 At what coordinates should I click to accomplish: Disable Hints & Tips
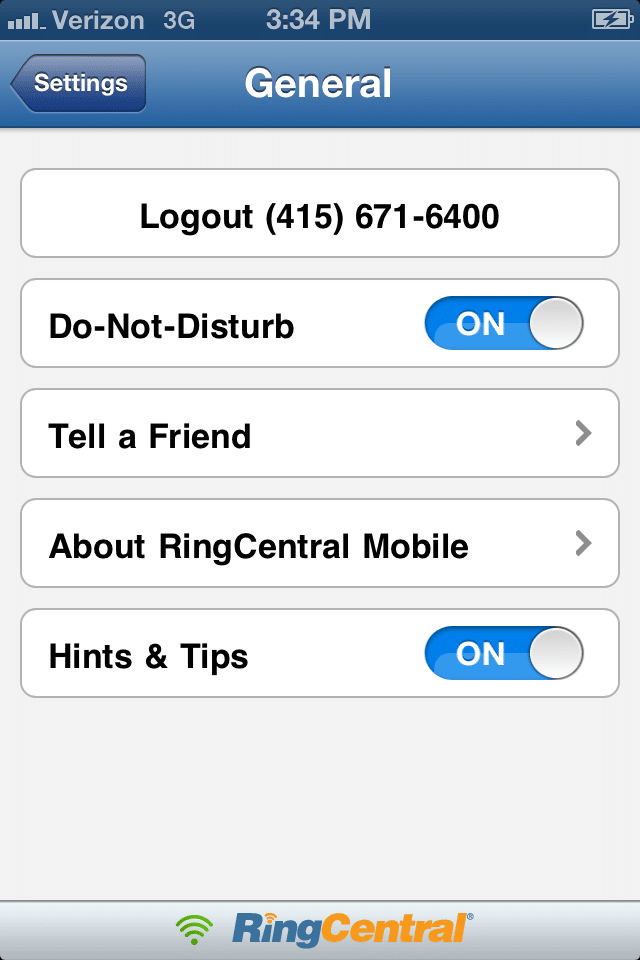click(x=504, y=654)
